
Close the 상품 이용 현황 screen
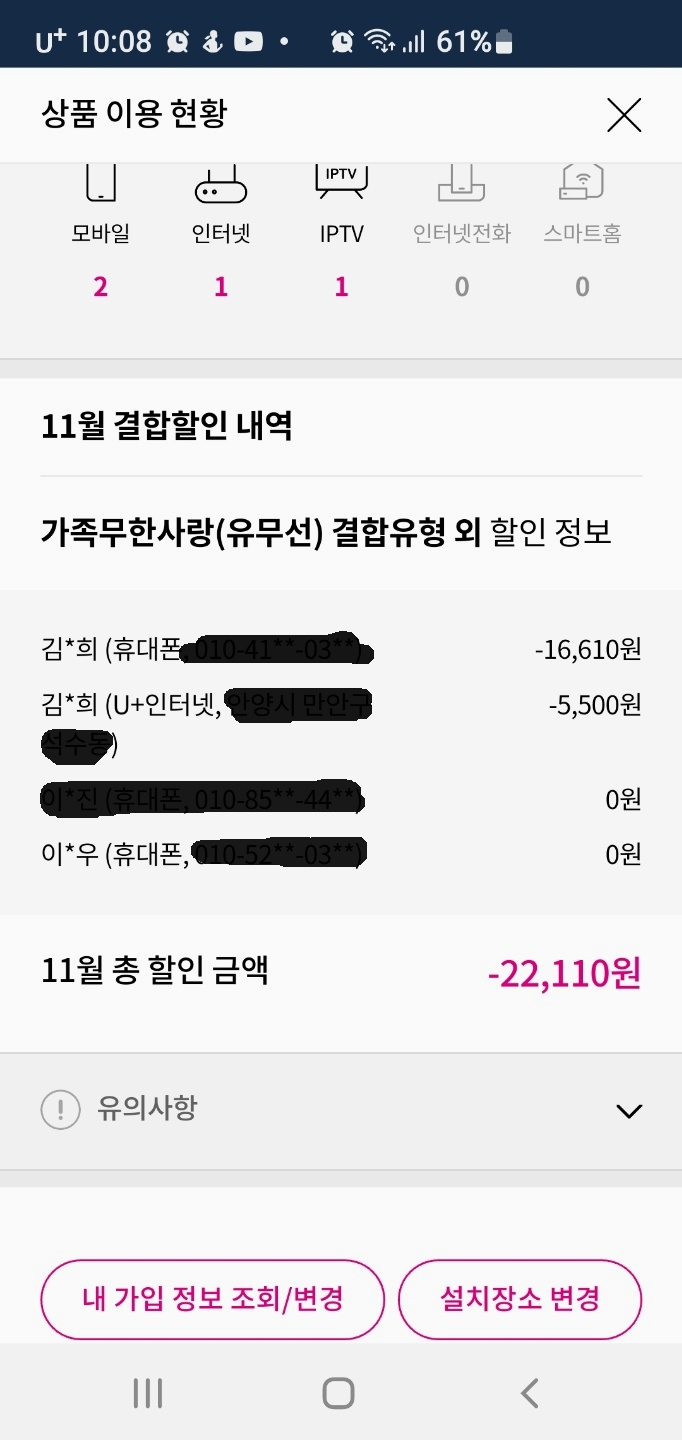pos(624,116)
